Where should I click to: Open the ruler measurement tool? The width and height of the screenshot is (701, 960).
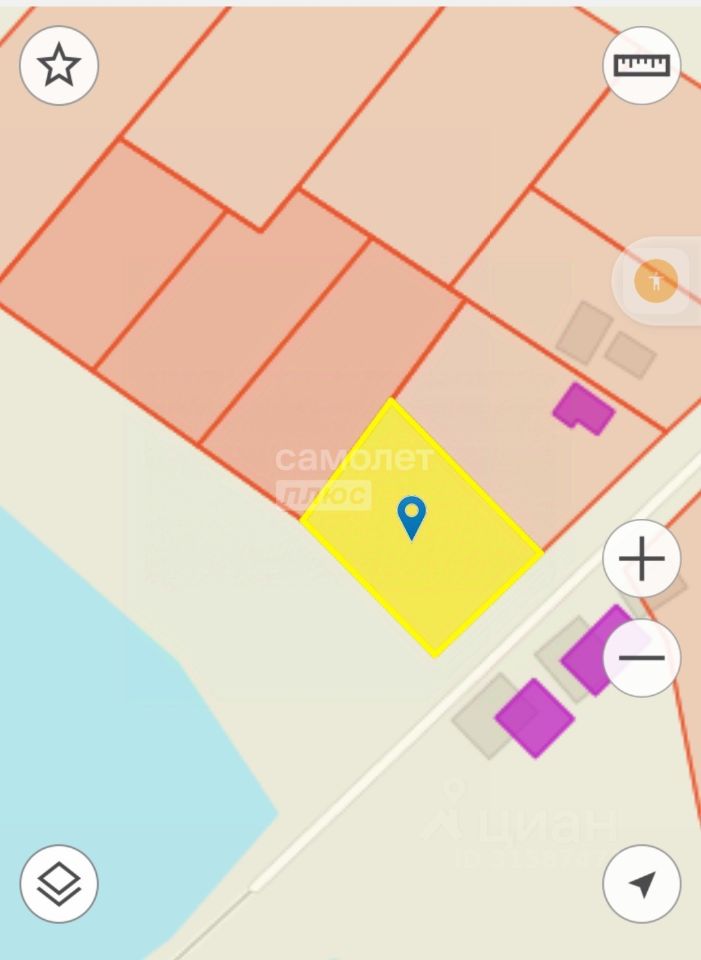pyautogui.click(x=641, y=66)
